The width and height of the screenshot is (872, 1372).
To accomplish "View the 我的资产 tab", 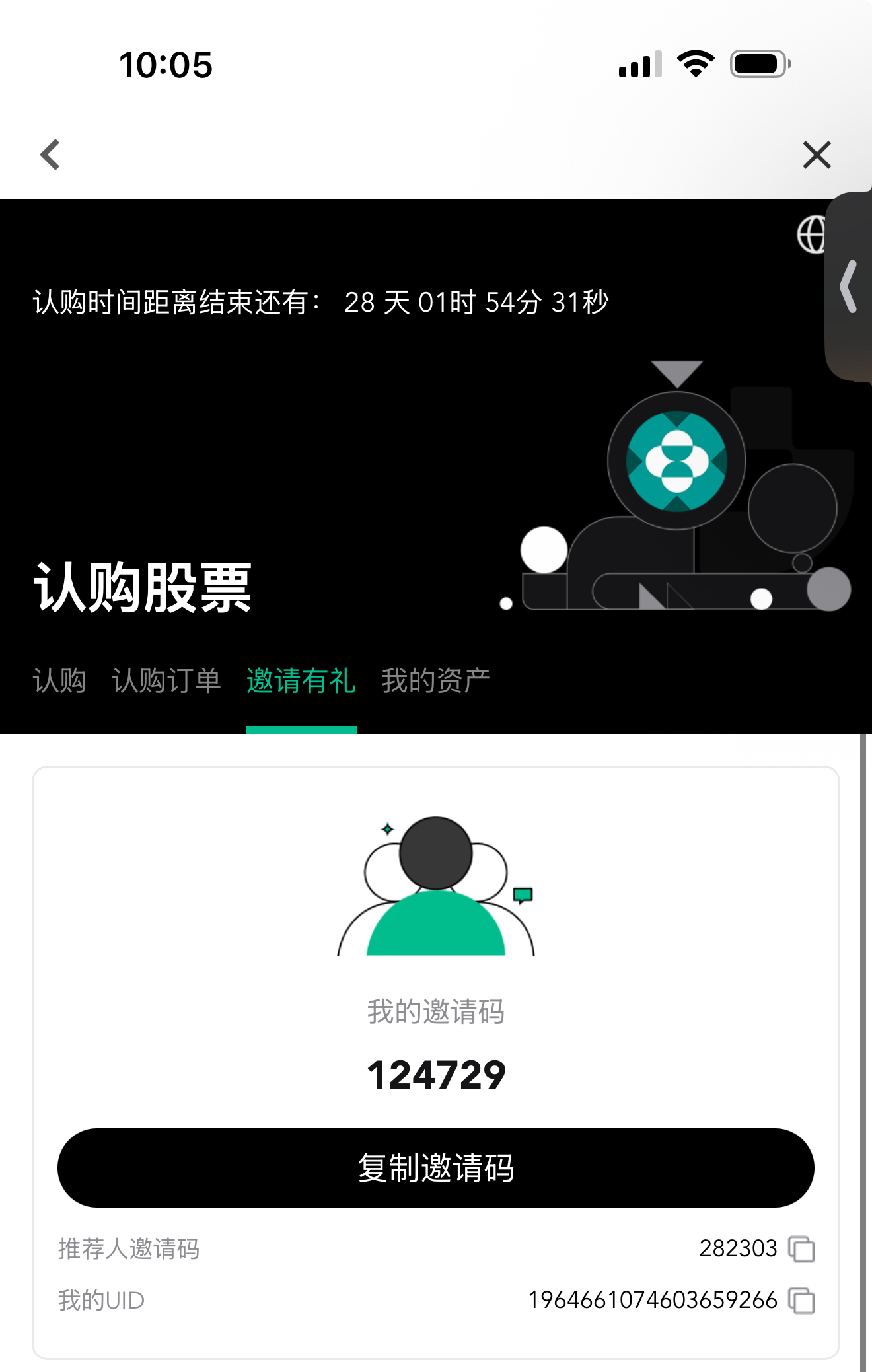I will coord(435,681).
